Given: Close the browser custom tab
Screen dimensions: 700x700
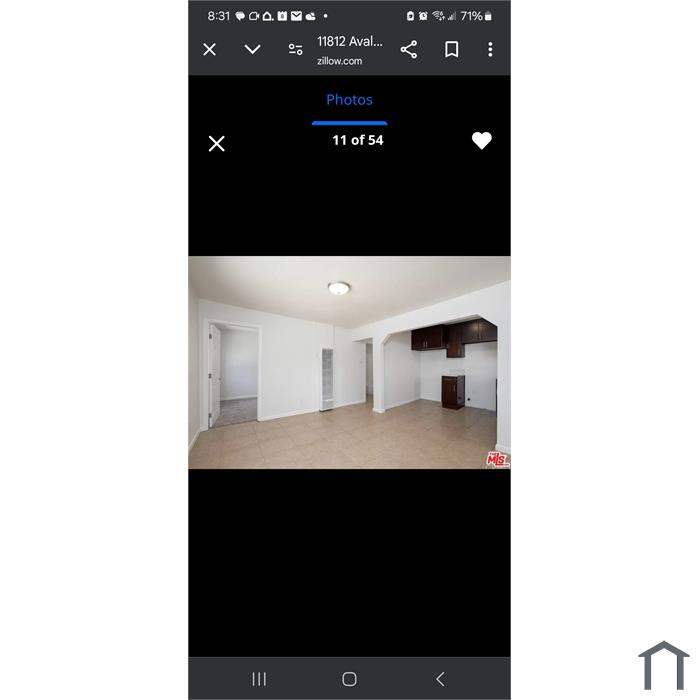Looking at the screenshot, I should click(210, 49).
